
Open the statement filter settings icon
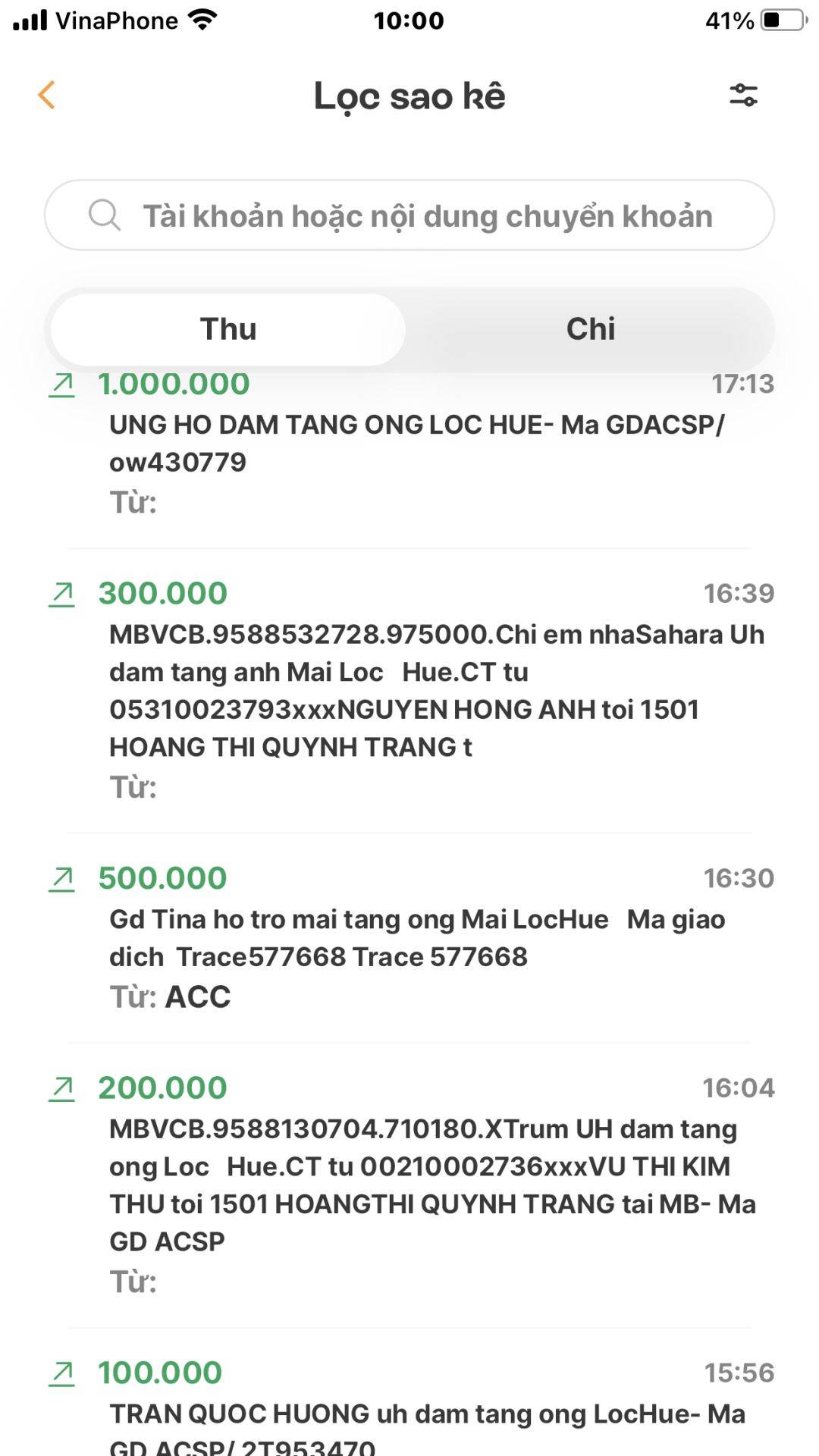point(743,96)
